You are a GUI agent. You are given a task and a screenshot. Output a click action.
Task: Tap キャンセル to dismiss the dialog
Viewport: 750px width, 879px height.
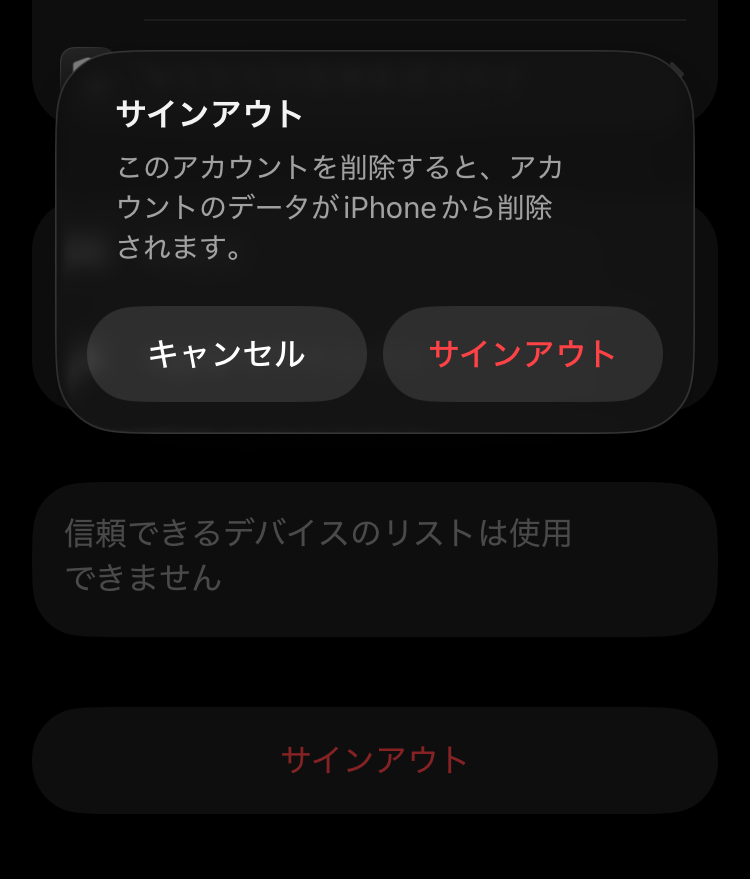click(x=227, y=354)
